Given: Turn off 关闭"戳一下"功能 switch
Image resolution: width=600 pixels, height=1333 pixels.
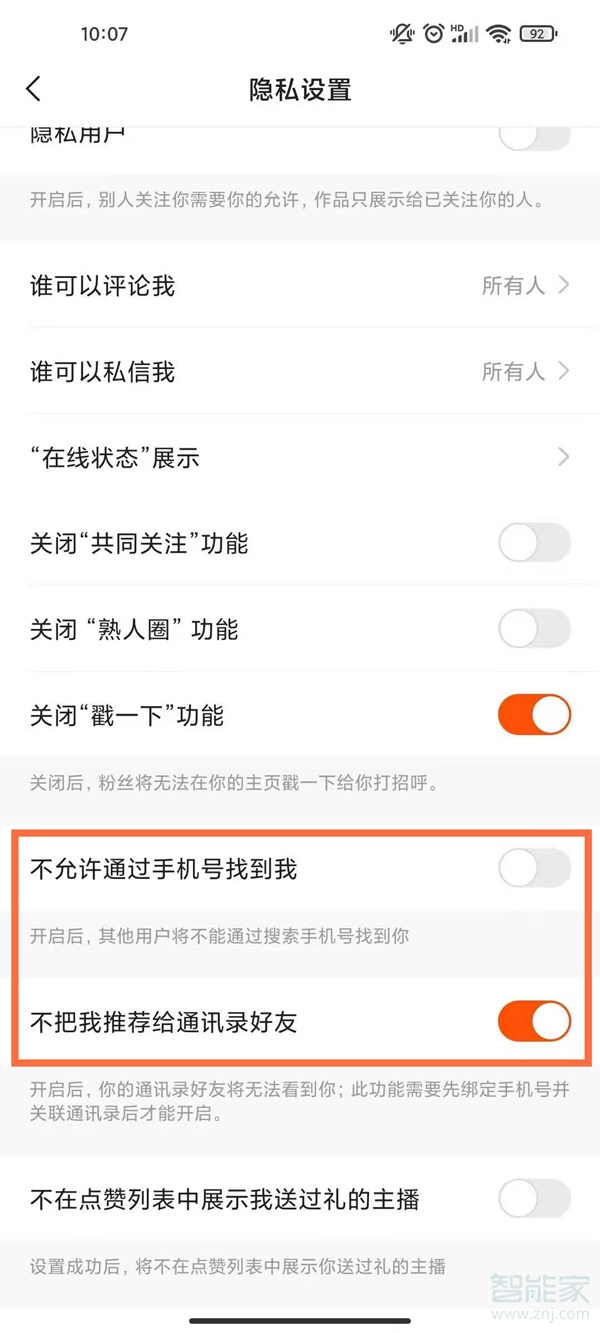Looking at the screenshot, I should [x=534, y=716].
